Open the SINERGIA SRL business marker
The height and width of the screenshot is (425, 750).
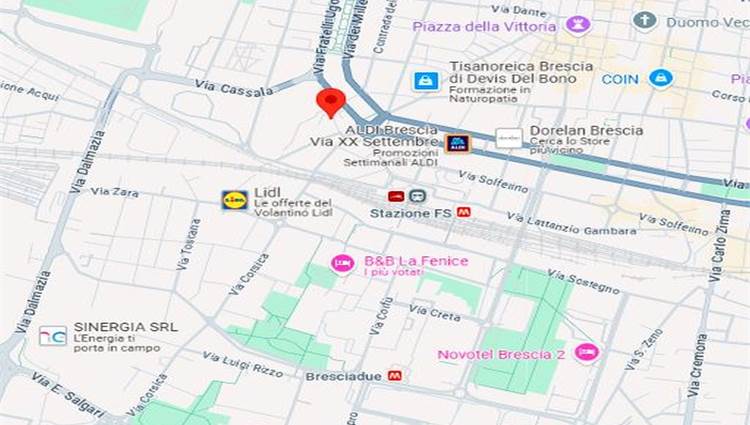(x=53, y=335)
